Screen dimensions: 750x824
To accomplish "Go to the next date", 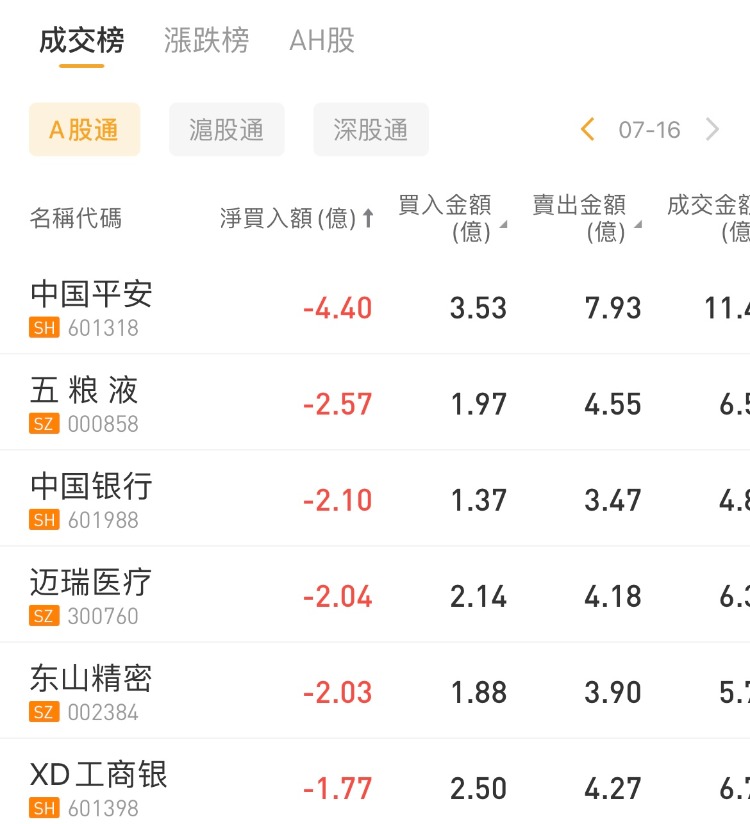I will click(712, 130).
